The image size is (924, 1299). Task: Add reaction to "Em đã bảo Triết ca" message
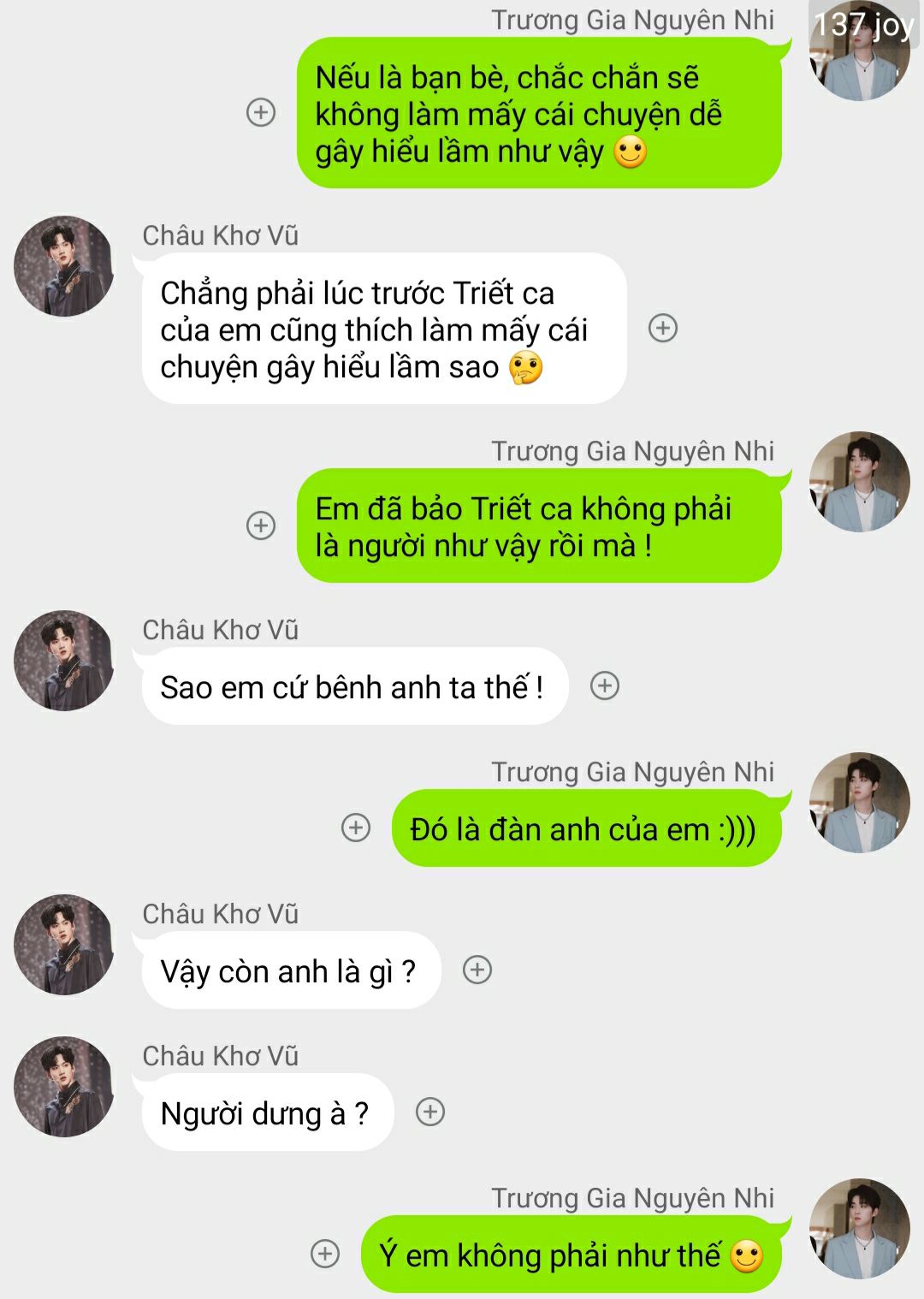coord(261,525)
